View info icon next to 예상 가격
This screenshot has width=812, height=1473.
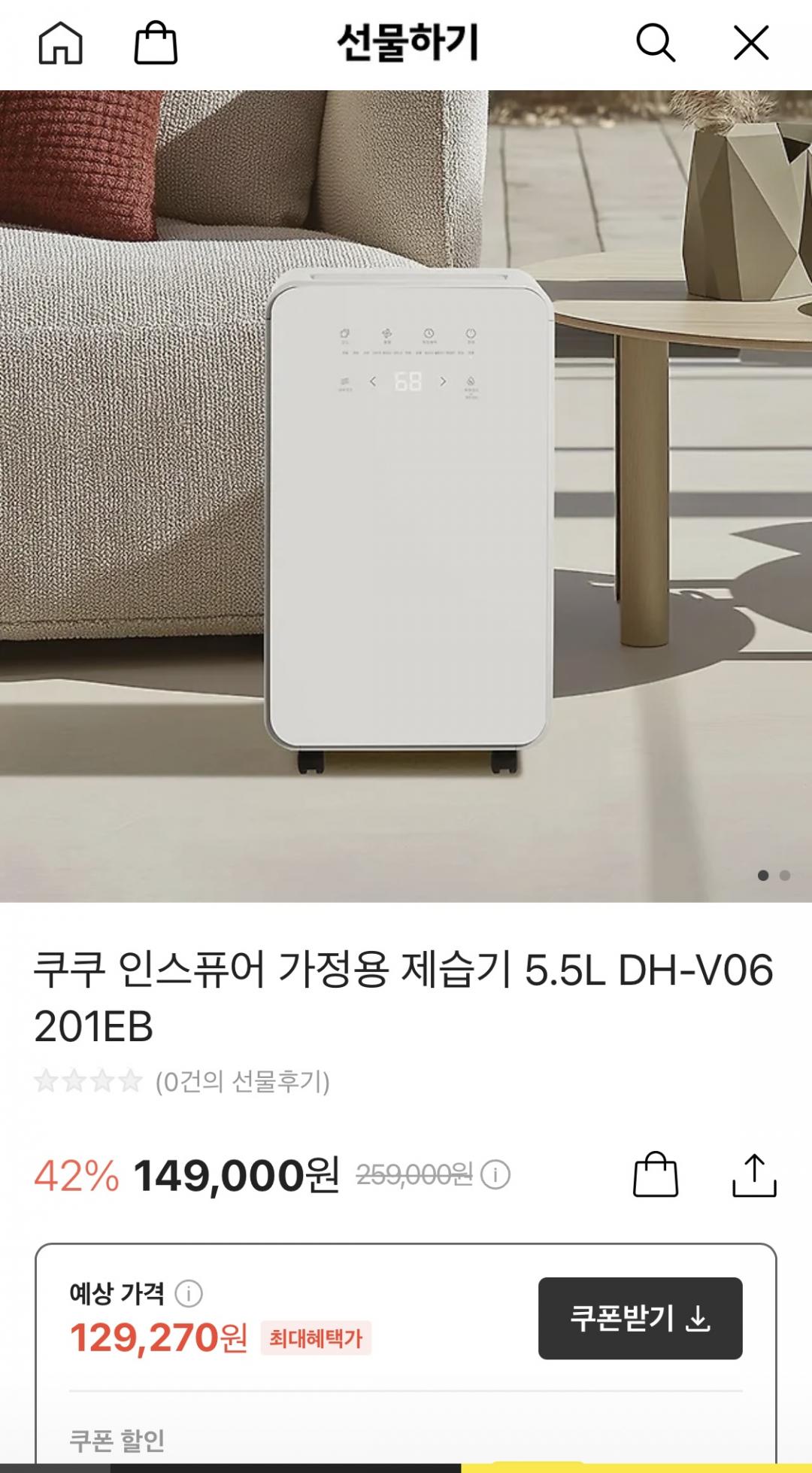(x=189, y=1294)
